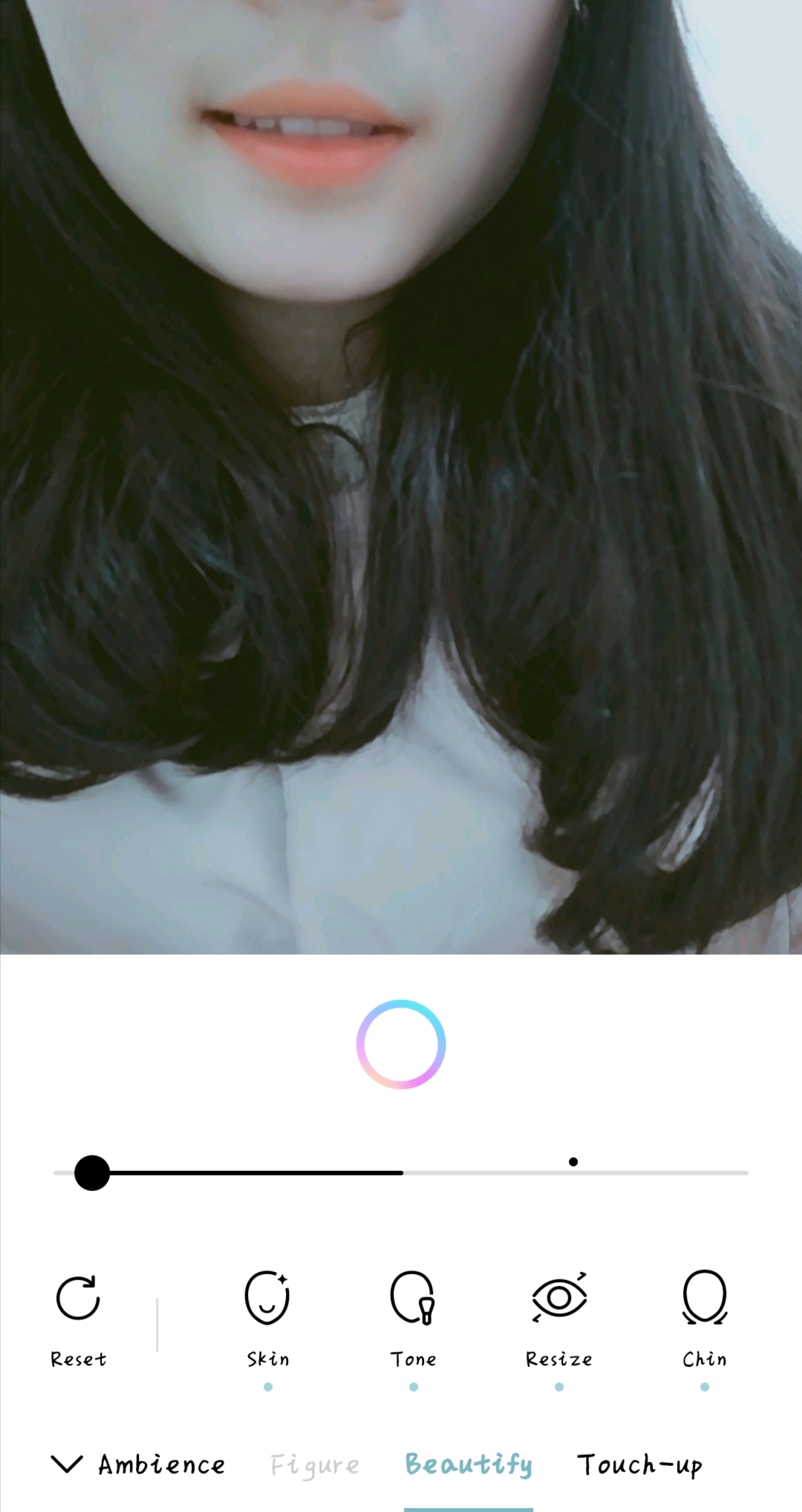
Task: Collapse the panel with the down chevron
Action: click(x=67, y=1464)
